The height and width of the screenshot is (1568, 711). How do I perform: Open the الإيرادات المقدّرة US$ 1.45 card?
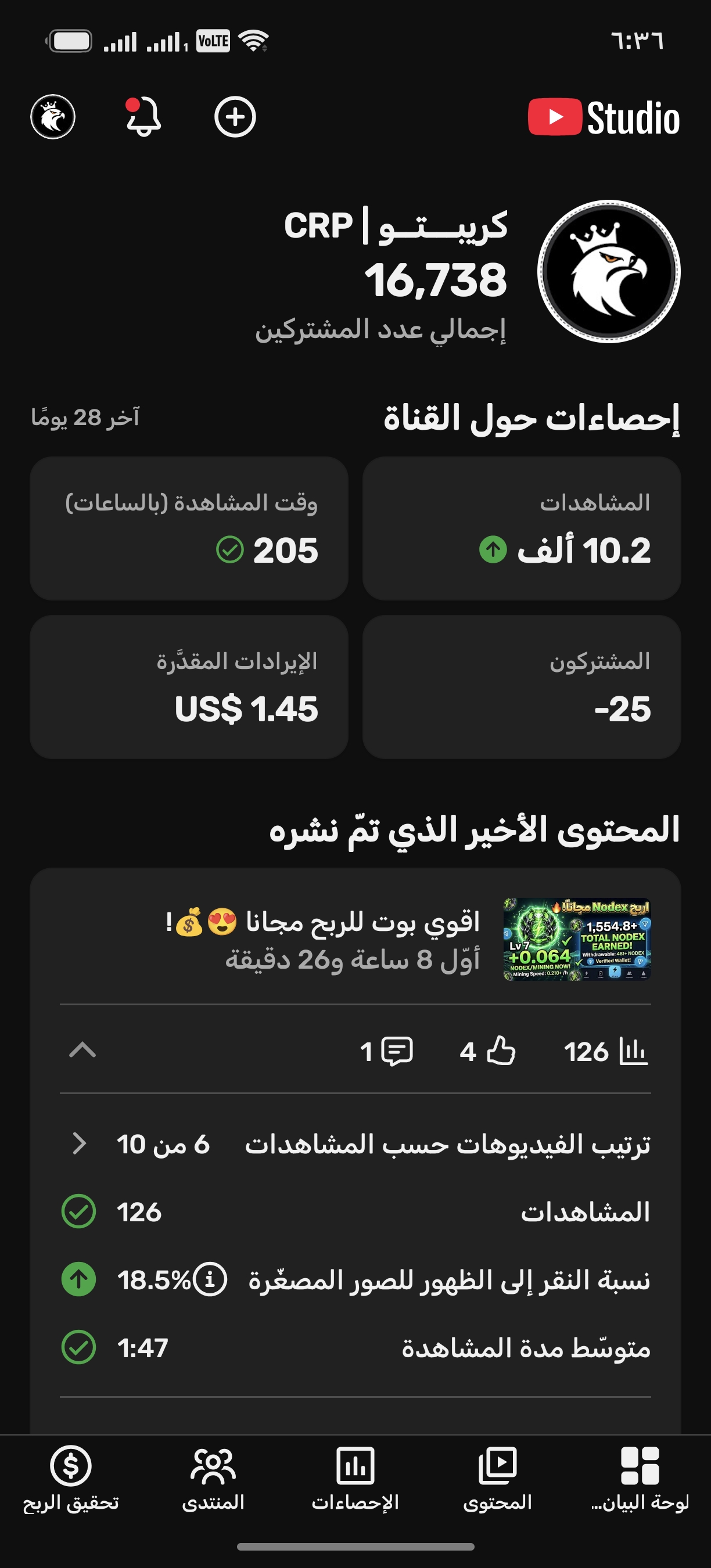[189, 686]
